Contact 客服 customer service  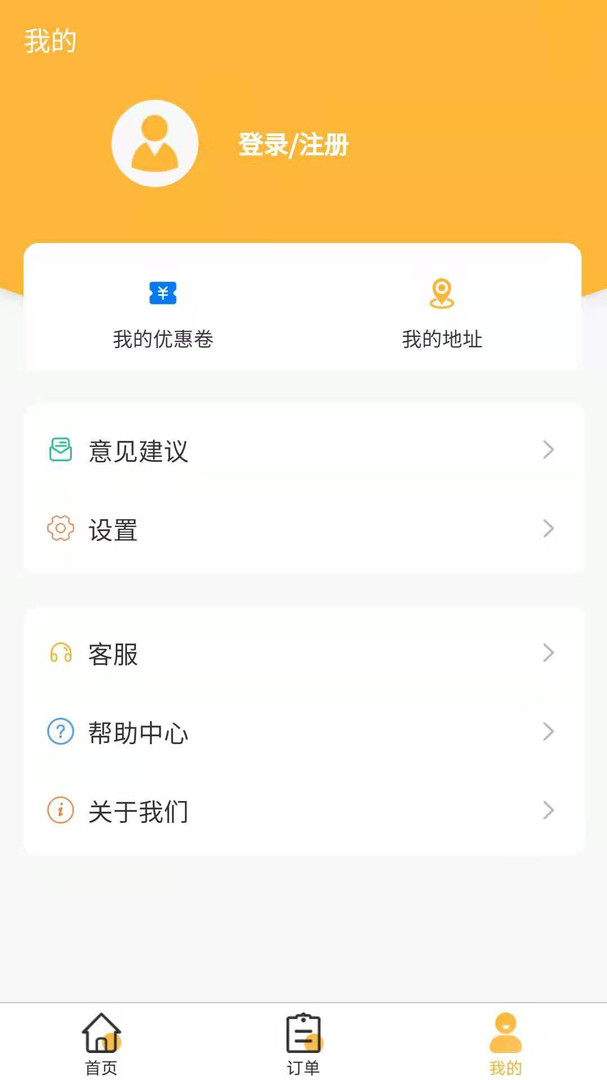[303, 654]
